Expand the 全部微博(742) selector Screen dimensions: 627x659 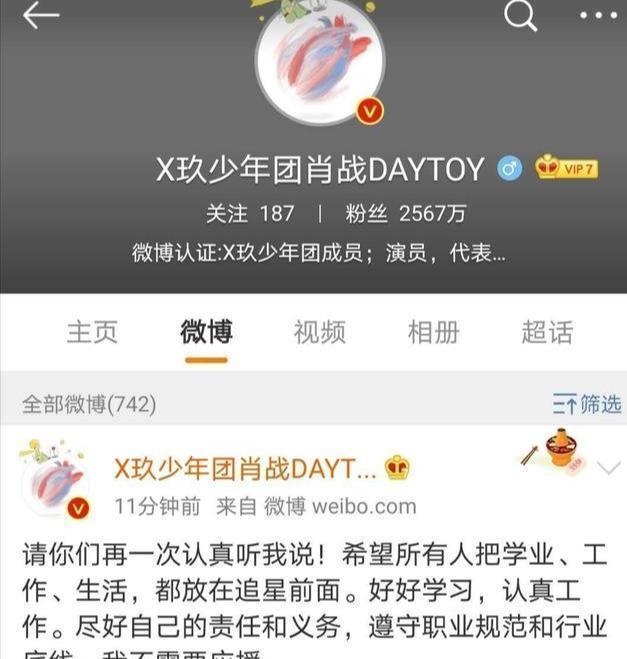point(88,404)
